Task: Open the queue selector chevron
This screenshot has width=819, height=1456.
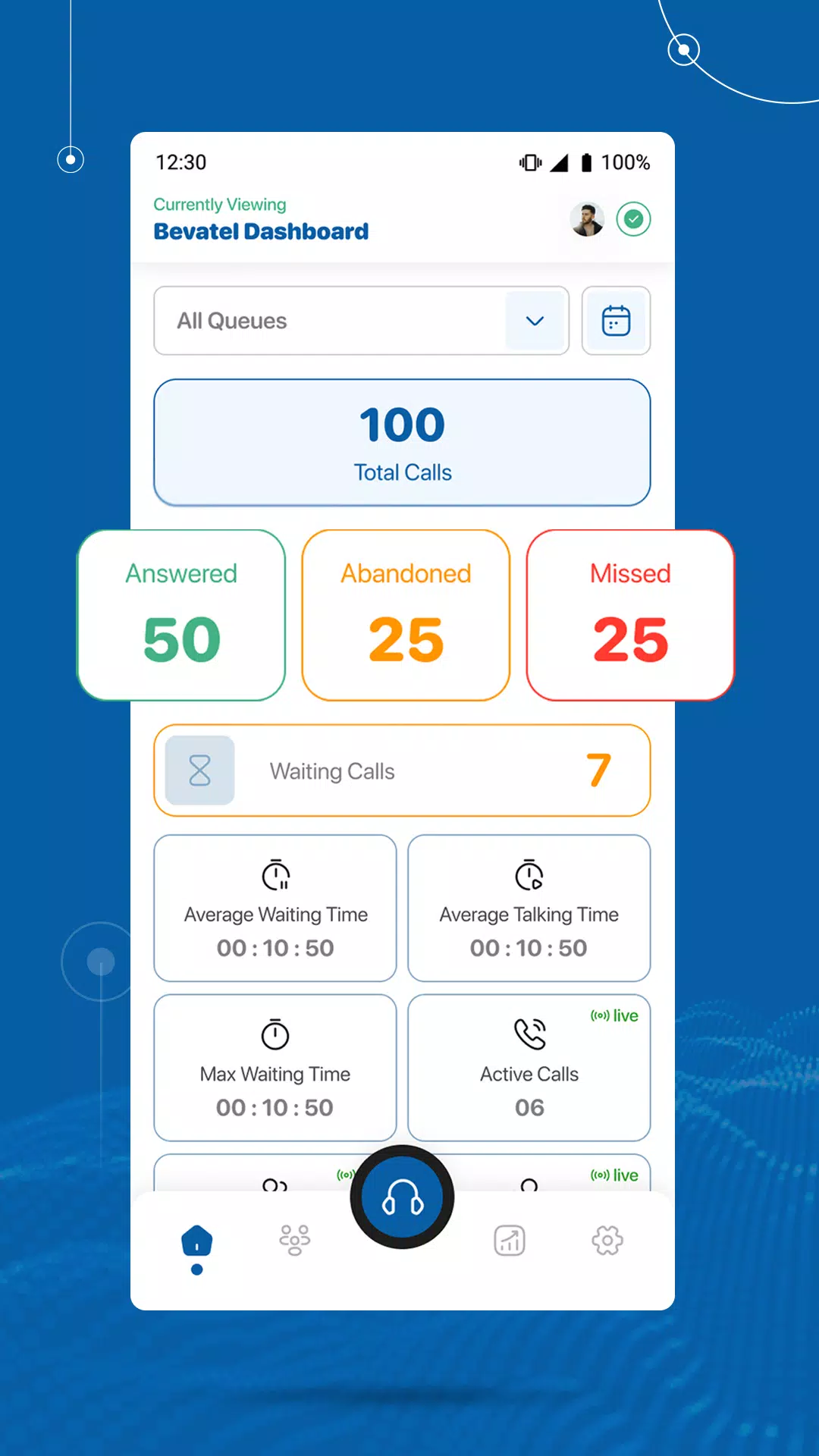Action: click(535, 321)
